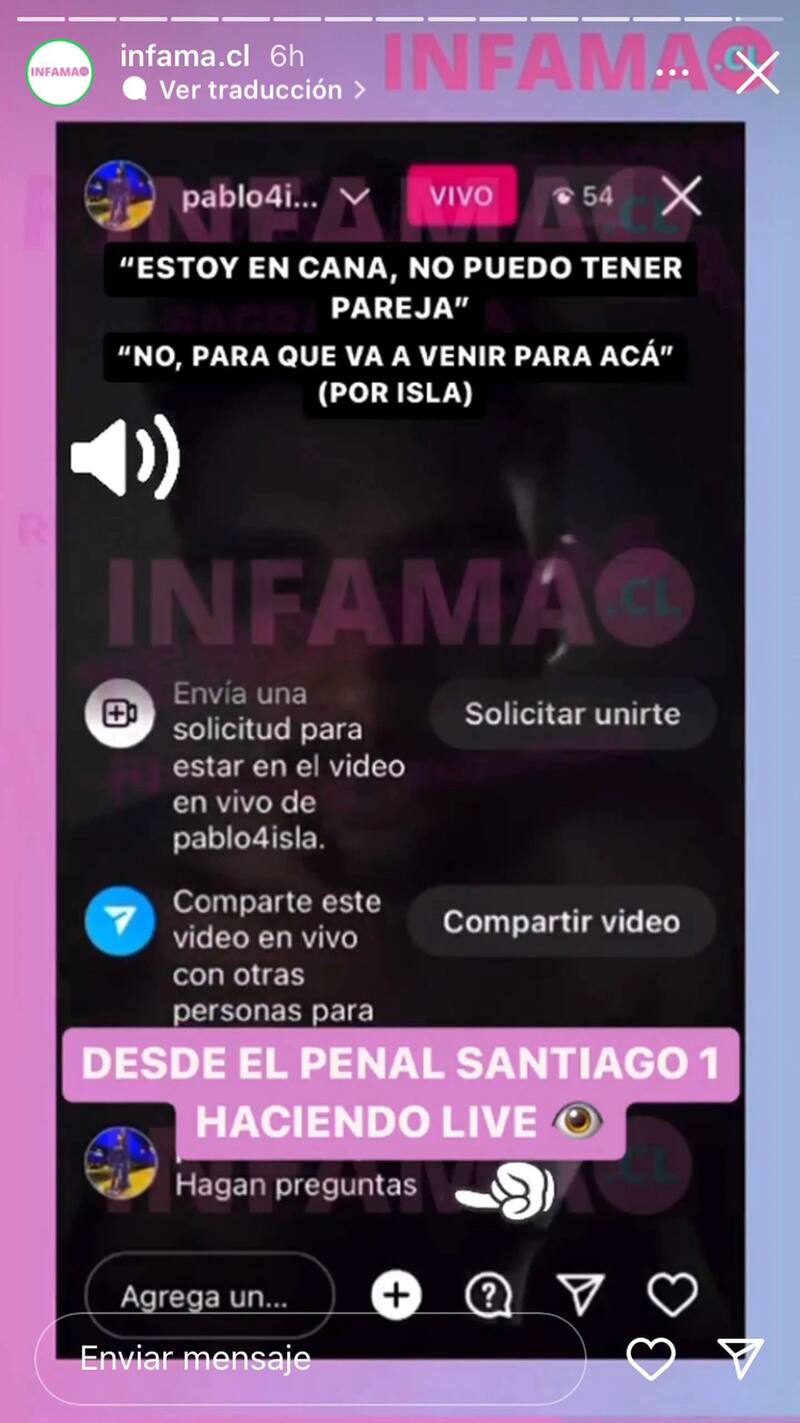Like this story with the heart
800x1423 pixels.
click(651, 1358)
